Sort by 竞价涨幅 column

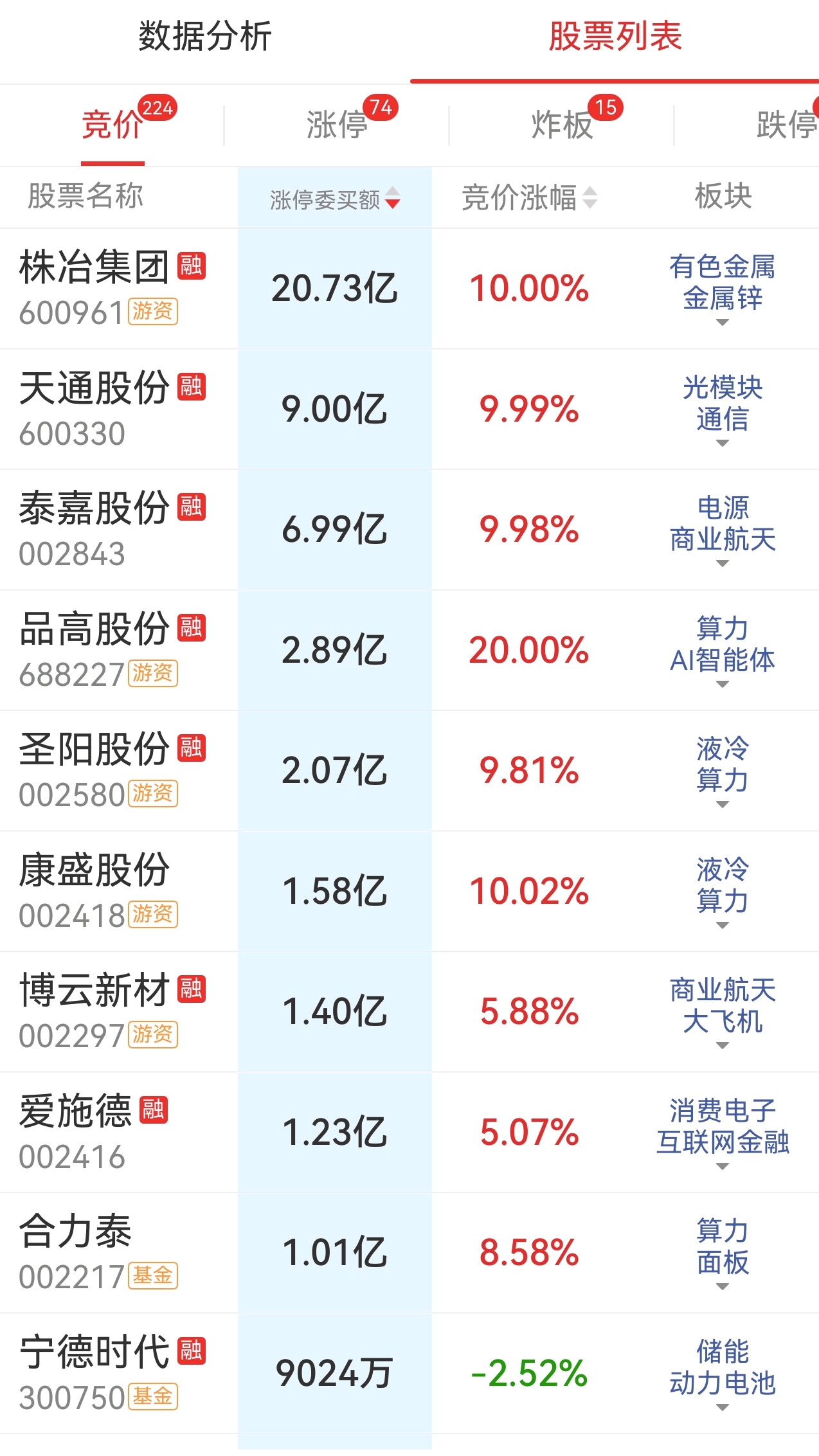point(530,197)
